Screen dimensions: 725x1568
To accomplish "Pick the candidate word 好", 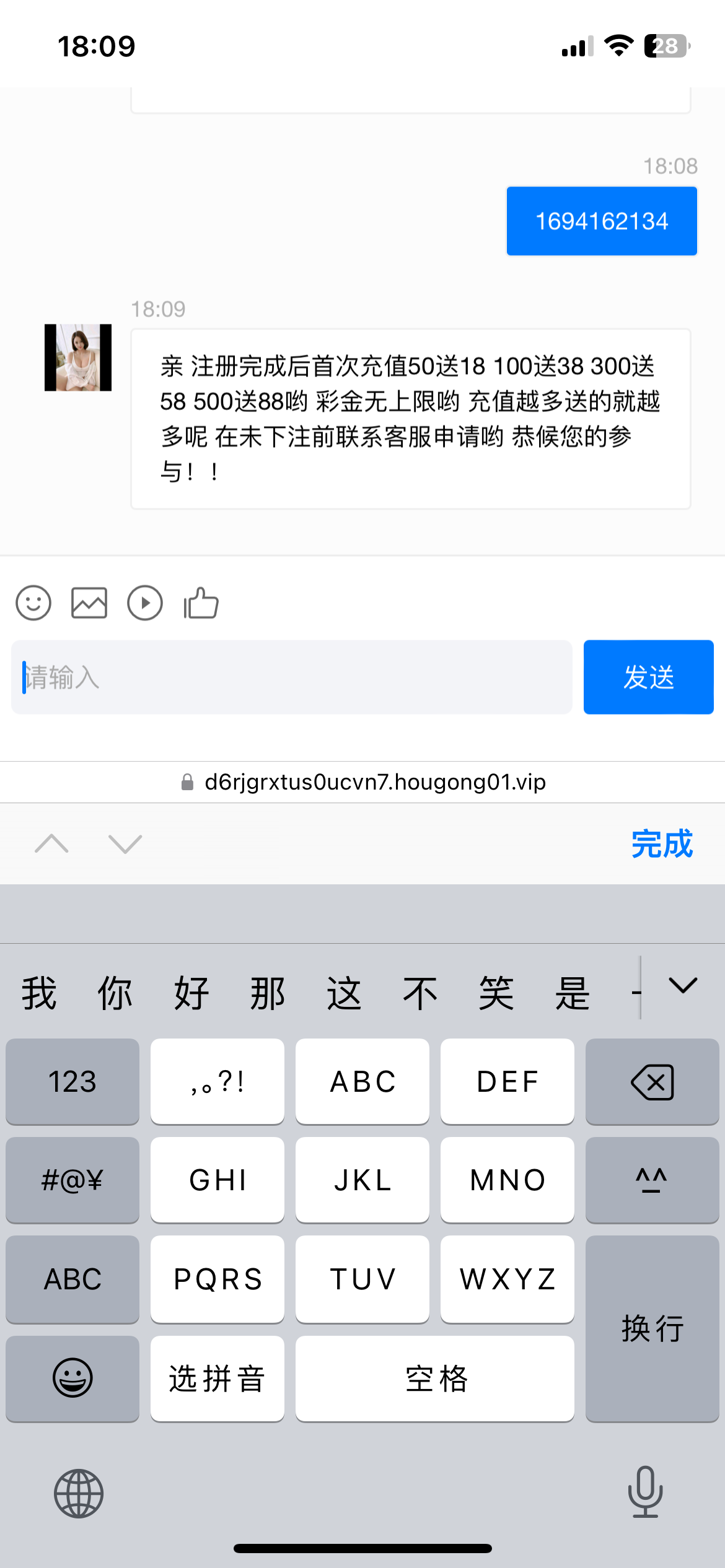I will (x=191, y=993).
